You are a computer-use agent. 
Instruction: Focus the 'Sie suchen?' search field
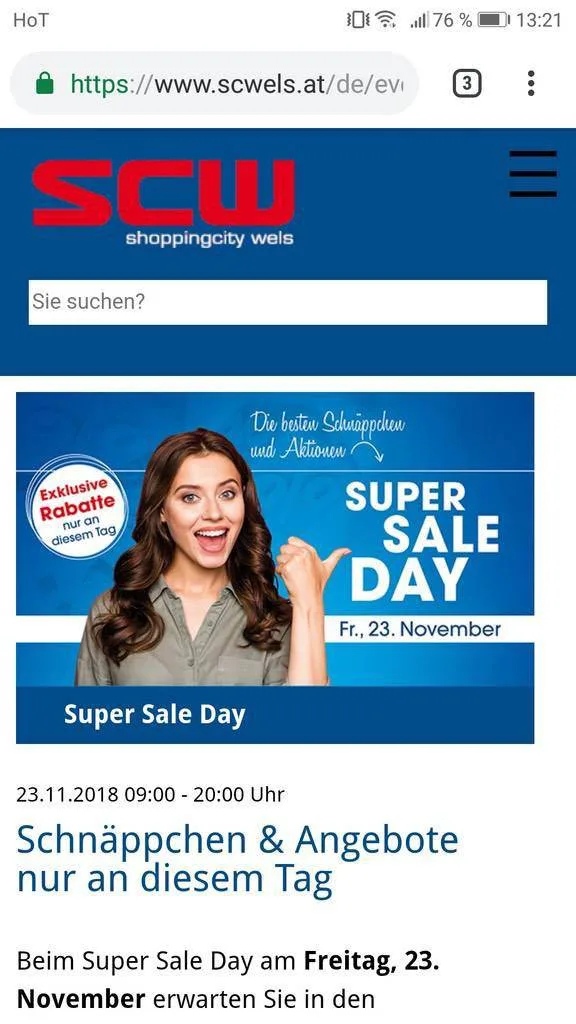(x=287, y=302)
